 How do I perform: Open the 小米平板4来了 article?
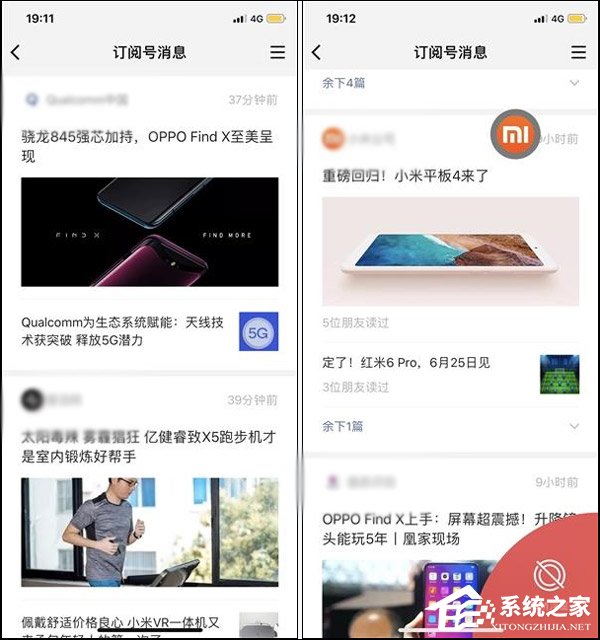pyautogui.click(x=405, y=176)
